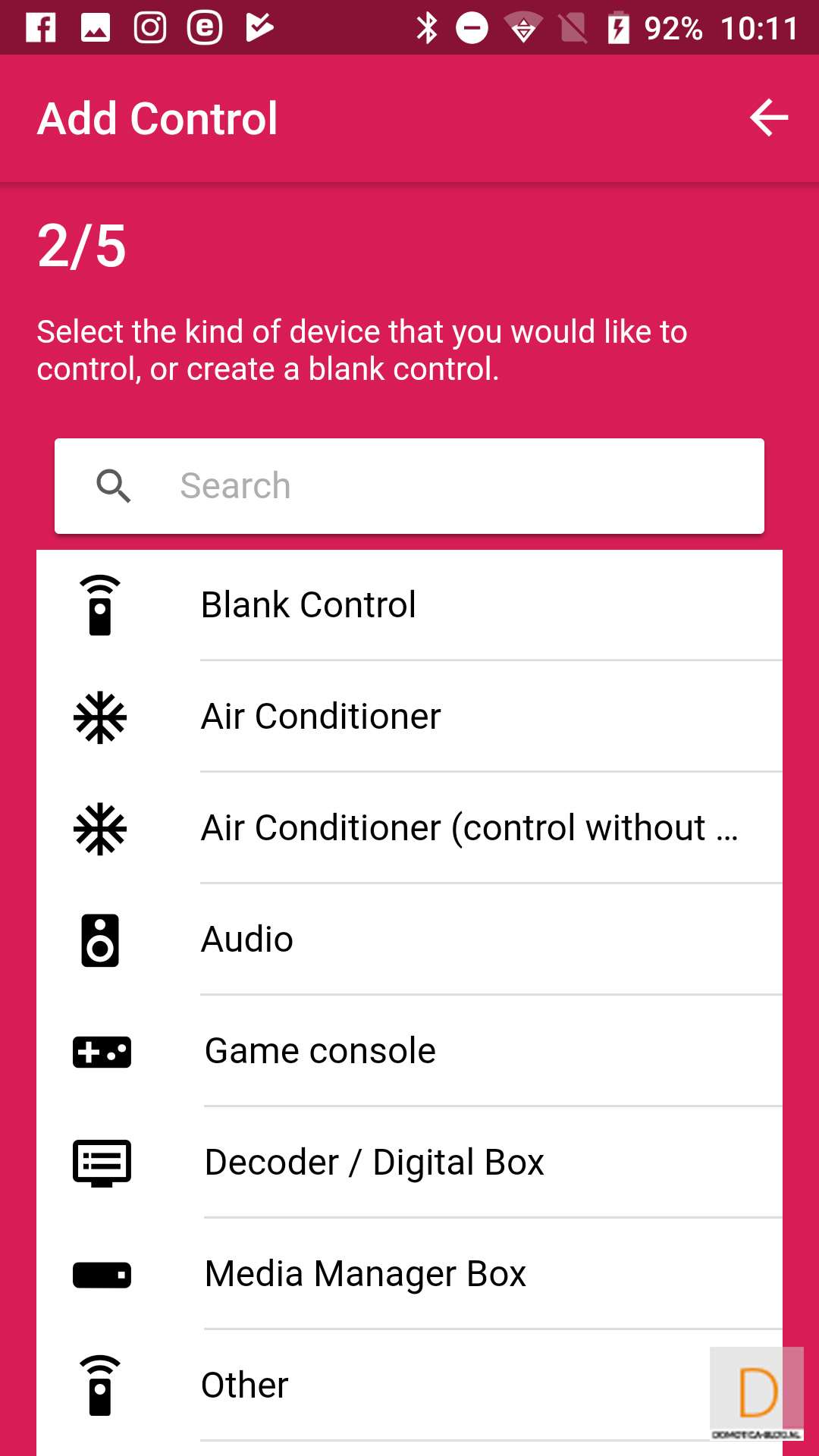Tap the back arrow in the header
Image resolution: width=819 pixels, height=1456 pixels.
pos(769,118)
